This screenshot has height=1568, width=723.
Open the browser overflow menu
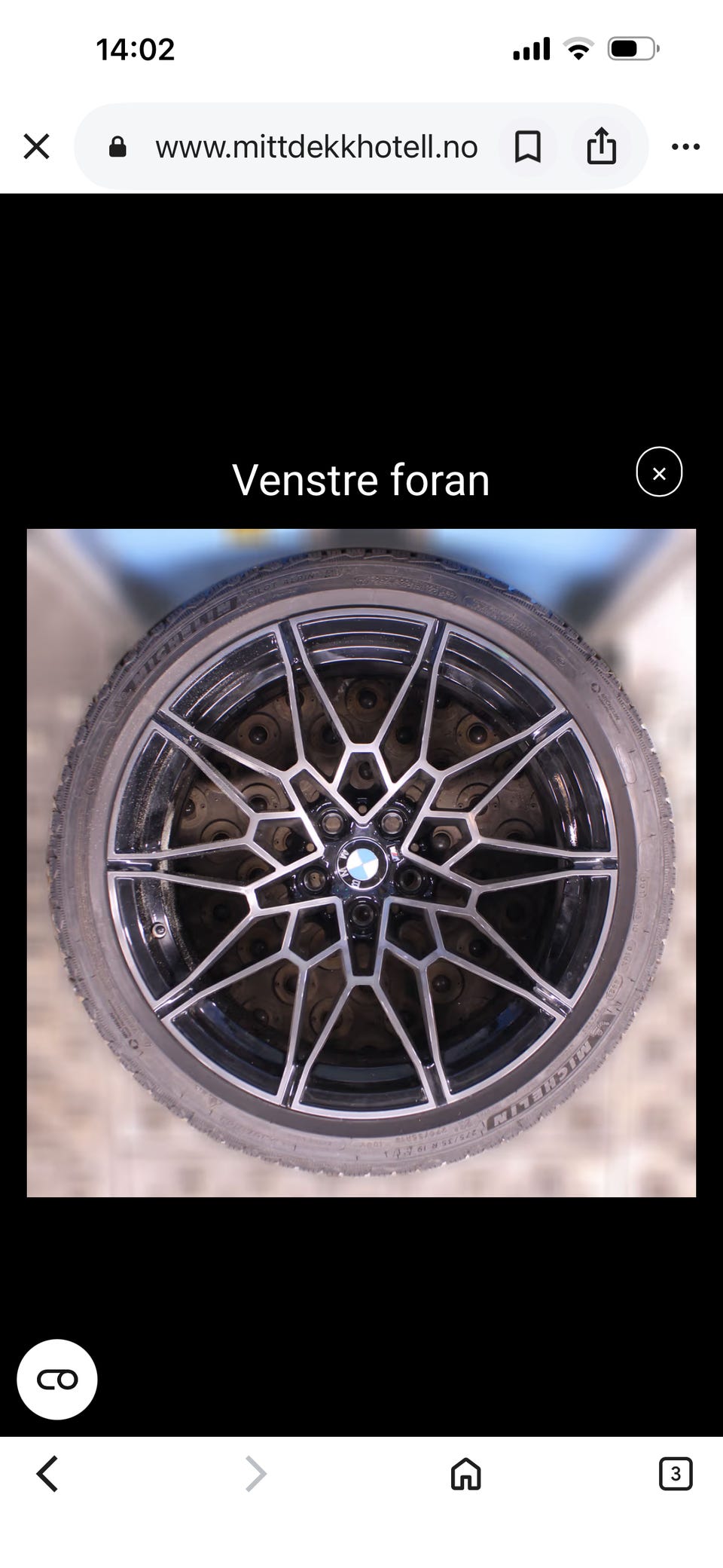pos(685,147)
